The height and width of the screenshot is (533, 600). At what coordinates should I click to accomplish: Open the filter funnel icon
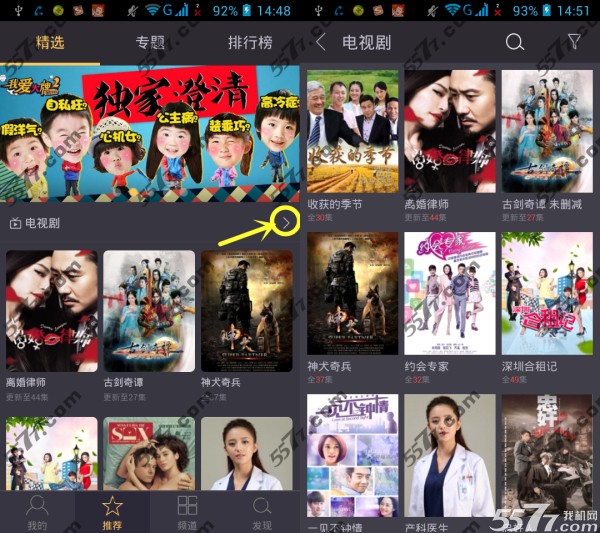click(574, 43)
